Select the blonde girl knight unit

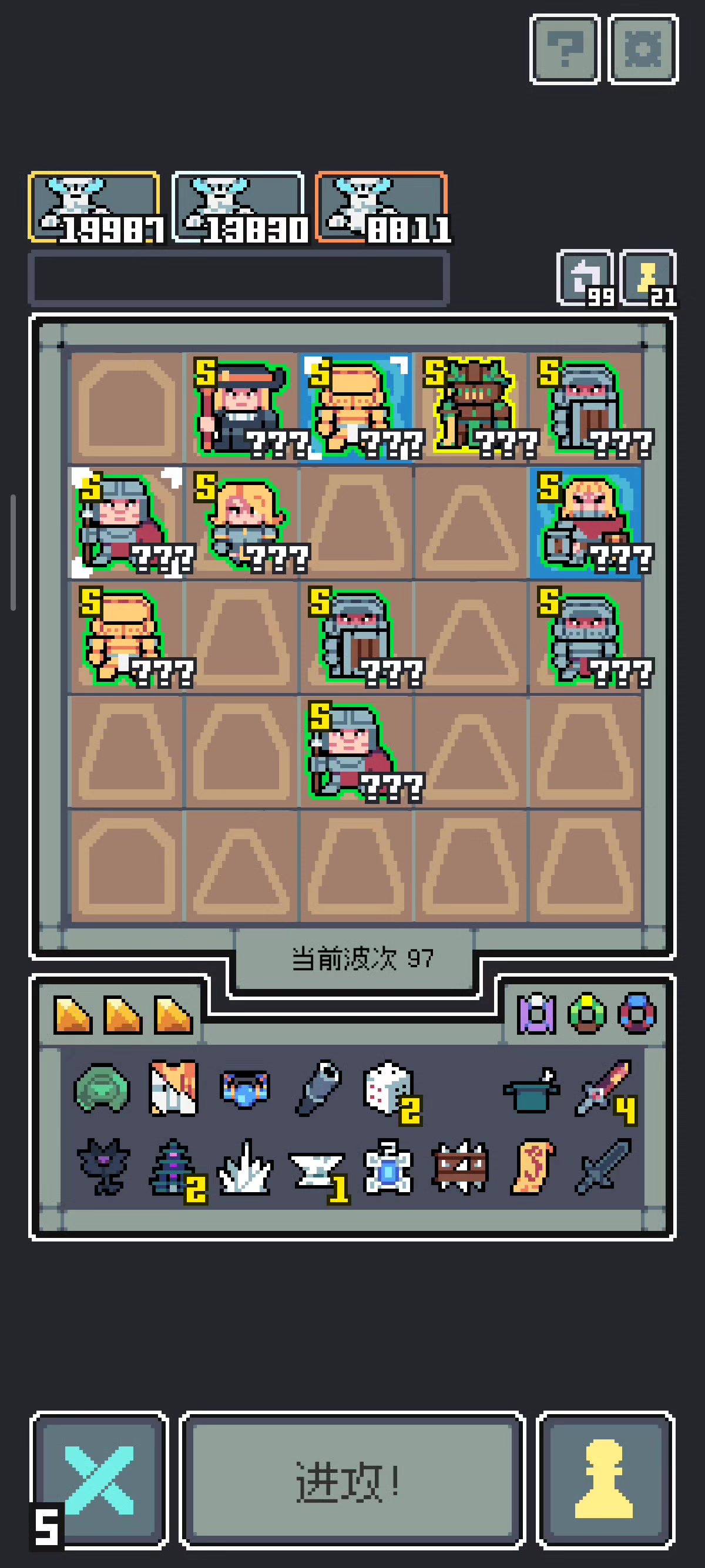(241, 522)
